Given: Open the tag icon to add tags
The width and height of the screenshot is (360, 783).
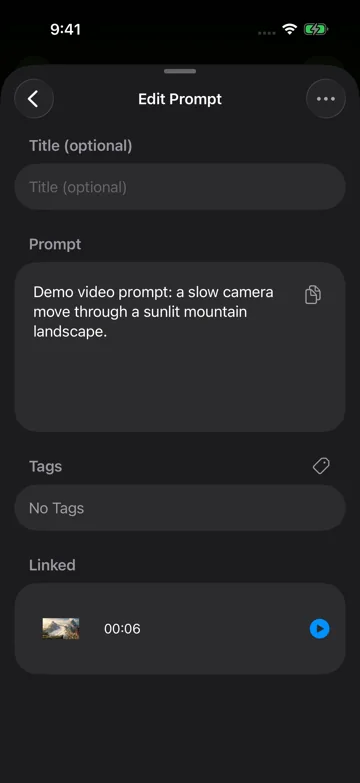Looking at the screenshot, I should click(x=321, y=466).
